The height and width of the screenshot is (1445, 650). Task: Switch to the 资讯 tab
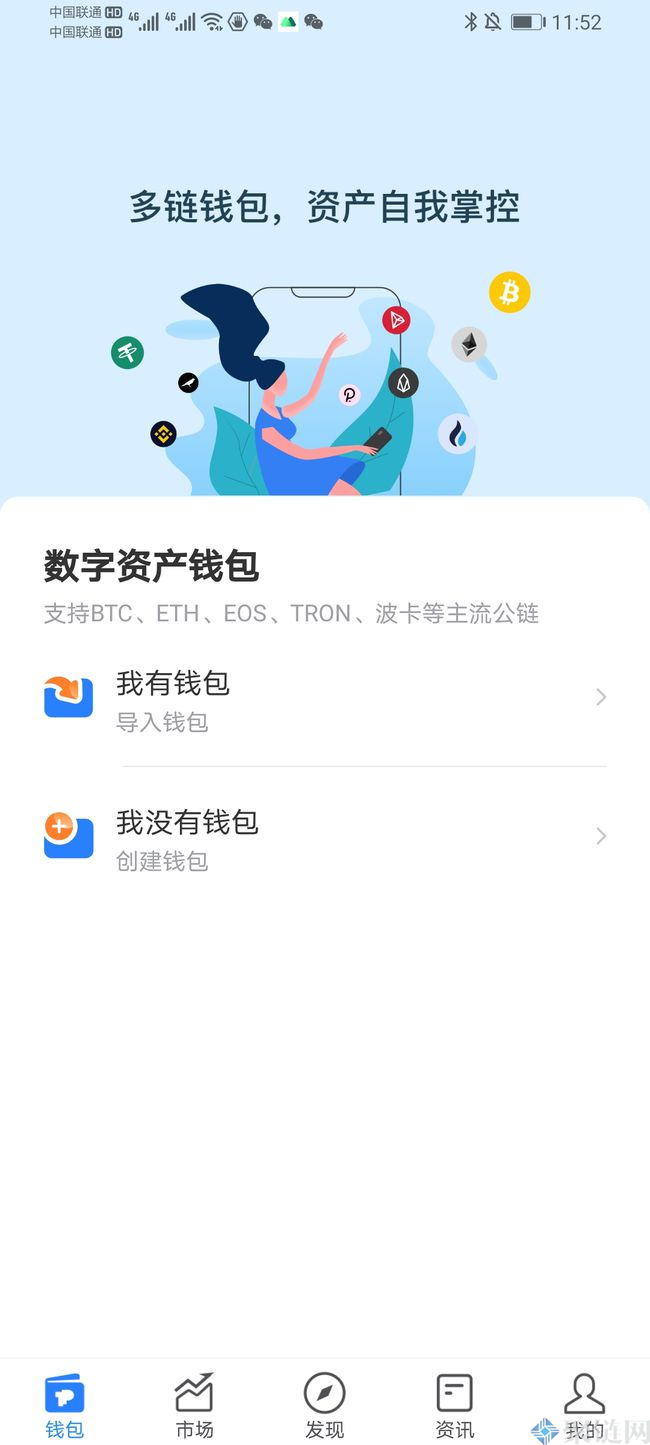455,1405
